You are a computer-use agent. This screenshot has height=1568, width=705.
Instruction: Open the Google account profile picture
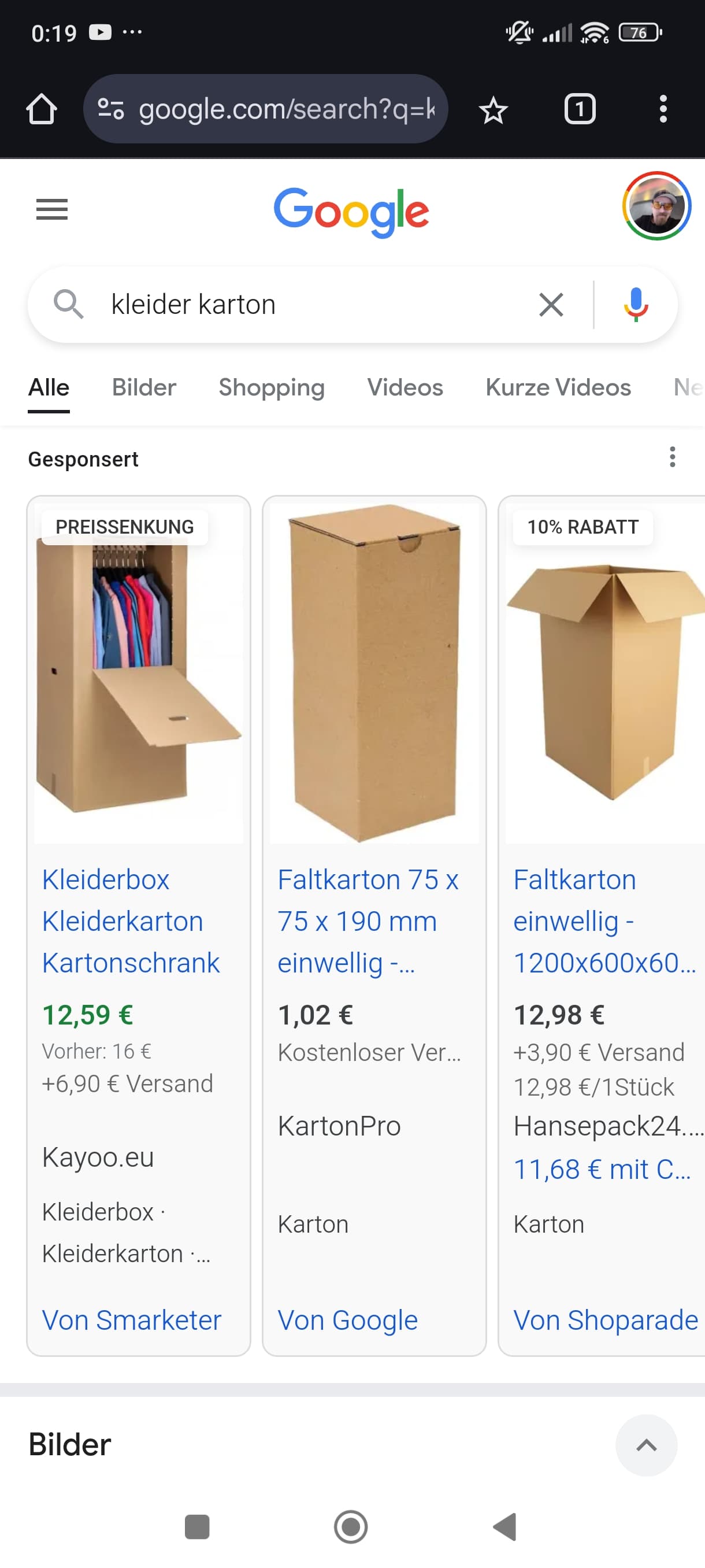[x=656, y=206]
